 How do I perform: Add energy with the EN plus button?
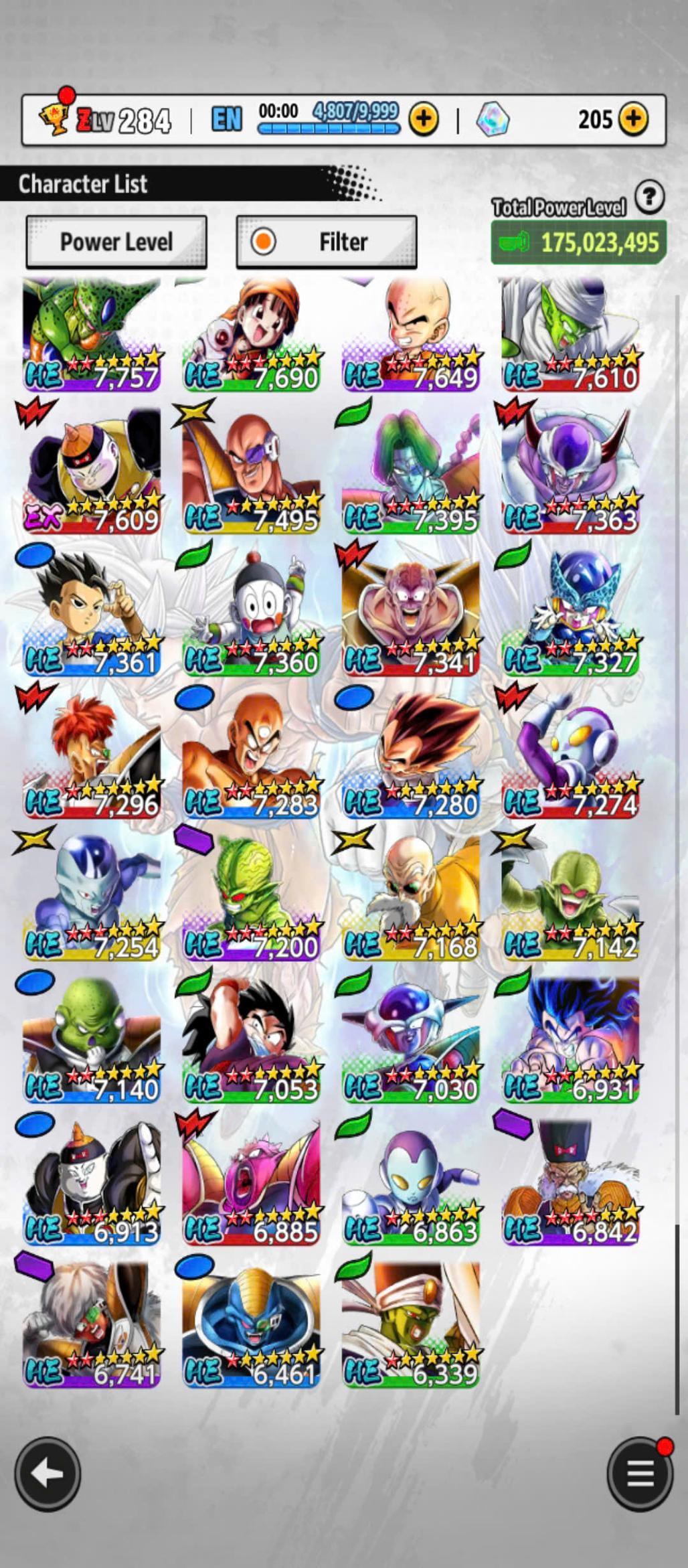(x=424, y=119)
